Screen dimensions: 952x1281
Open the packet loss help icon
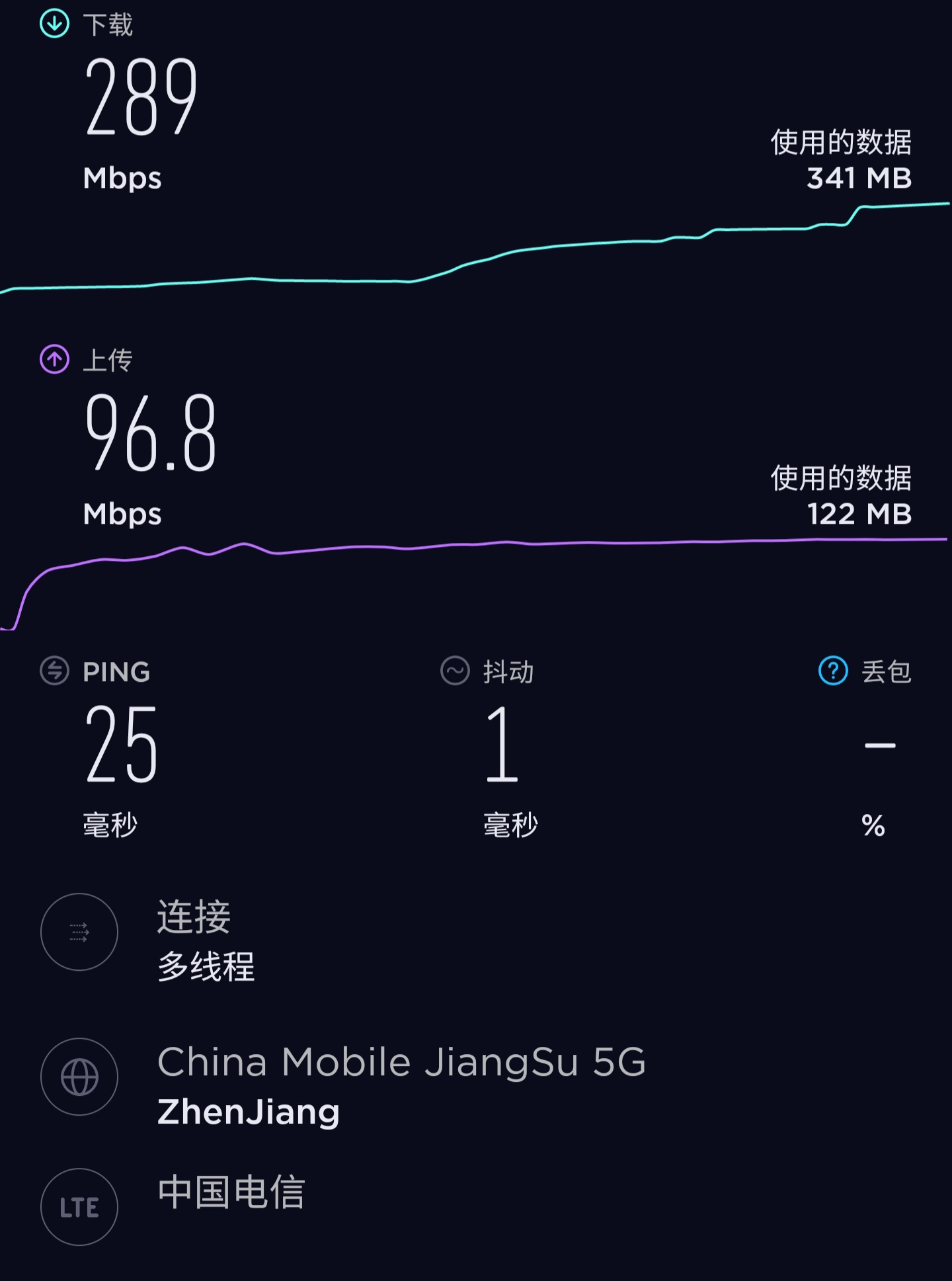tap(833, 671)
